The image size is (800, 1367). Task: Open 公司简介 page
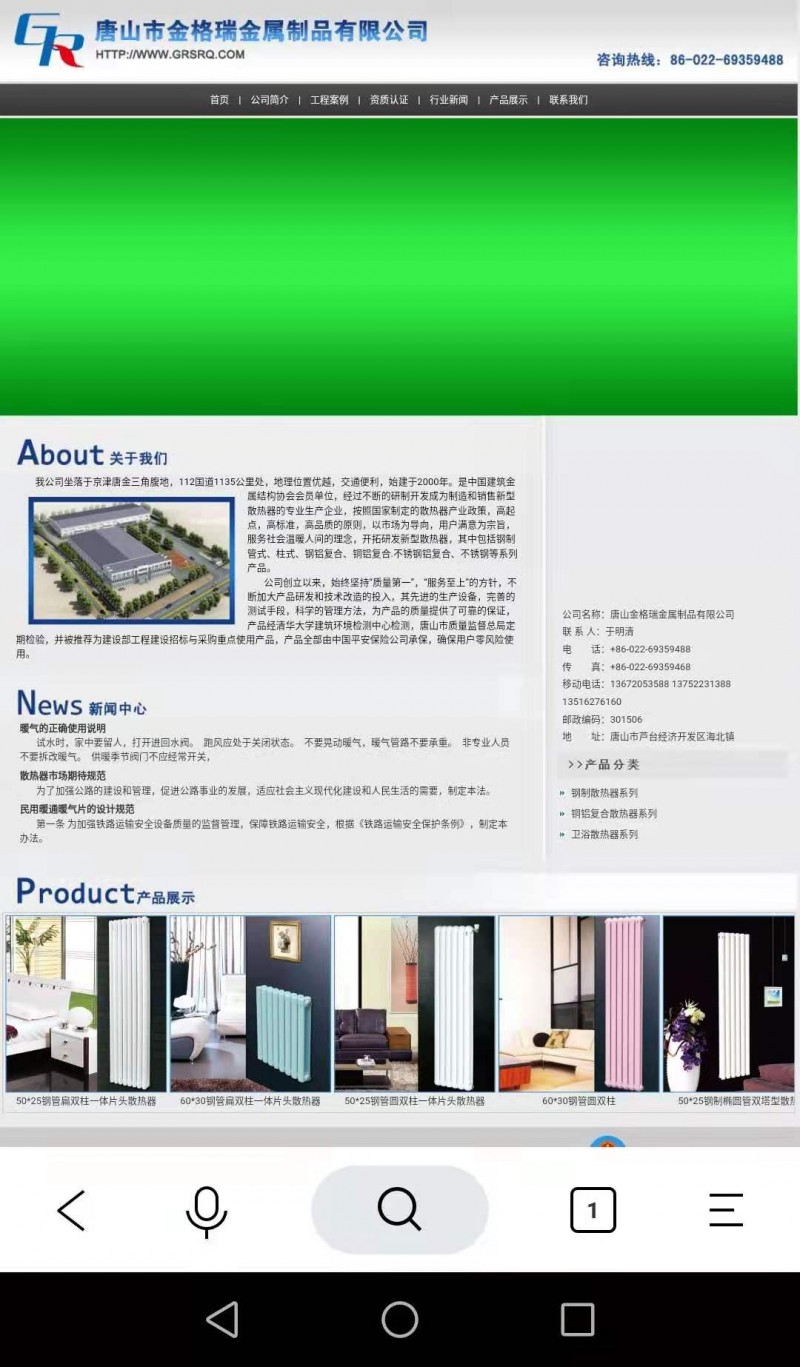coord(269,100)
